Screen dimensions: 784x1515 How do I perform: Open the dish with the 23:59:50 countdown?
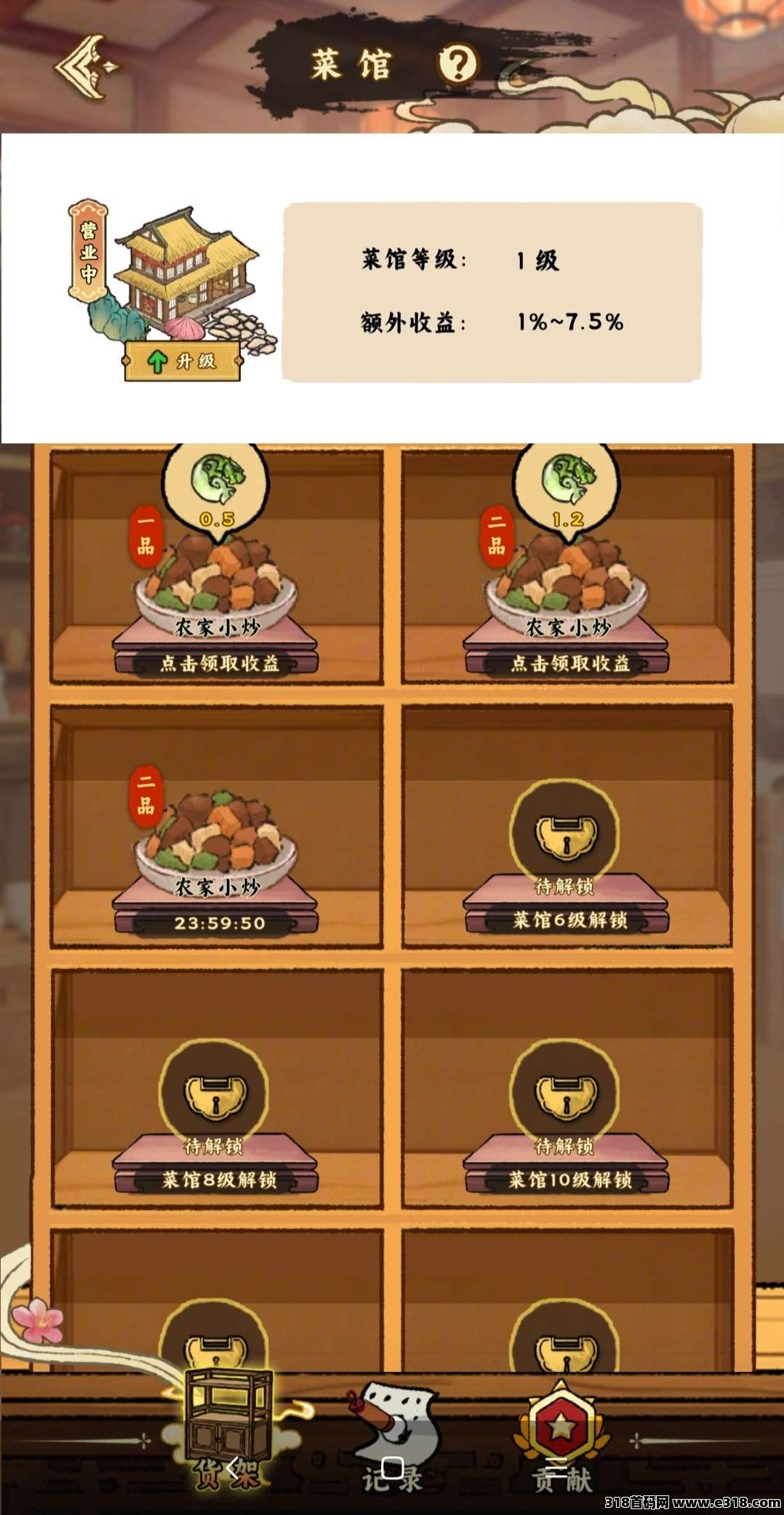pos(216,859)
